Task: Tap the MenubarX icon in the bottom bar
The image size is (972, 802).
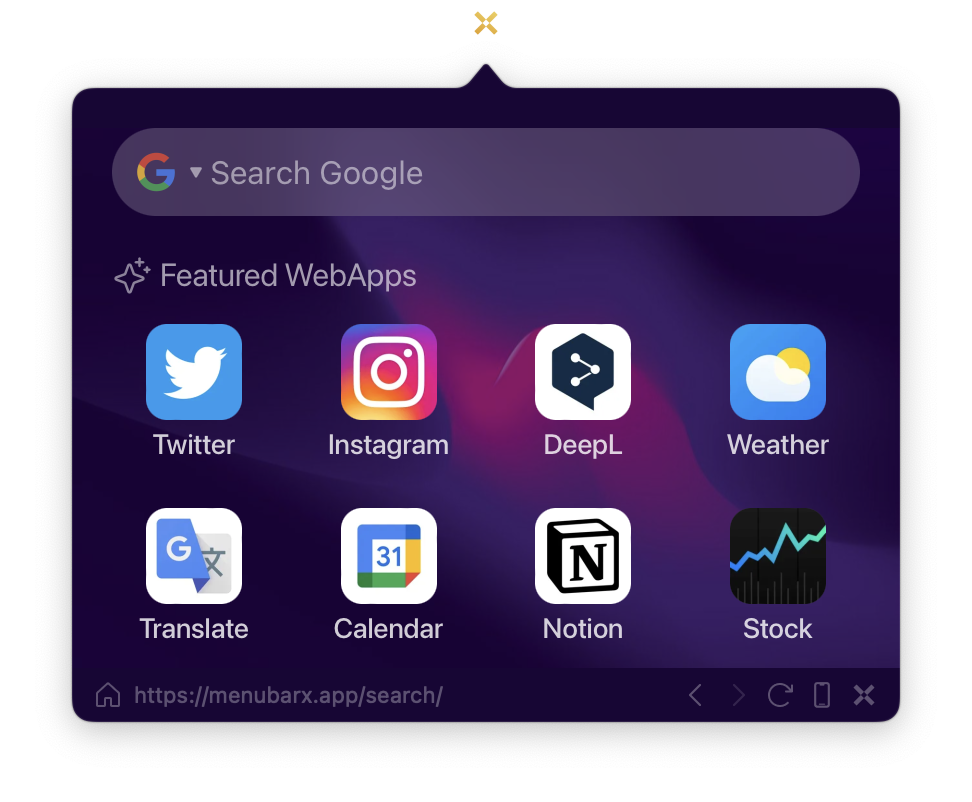Action: [x=864, y=695]
